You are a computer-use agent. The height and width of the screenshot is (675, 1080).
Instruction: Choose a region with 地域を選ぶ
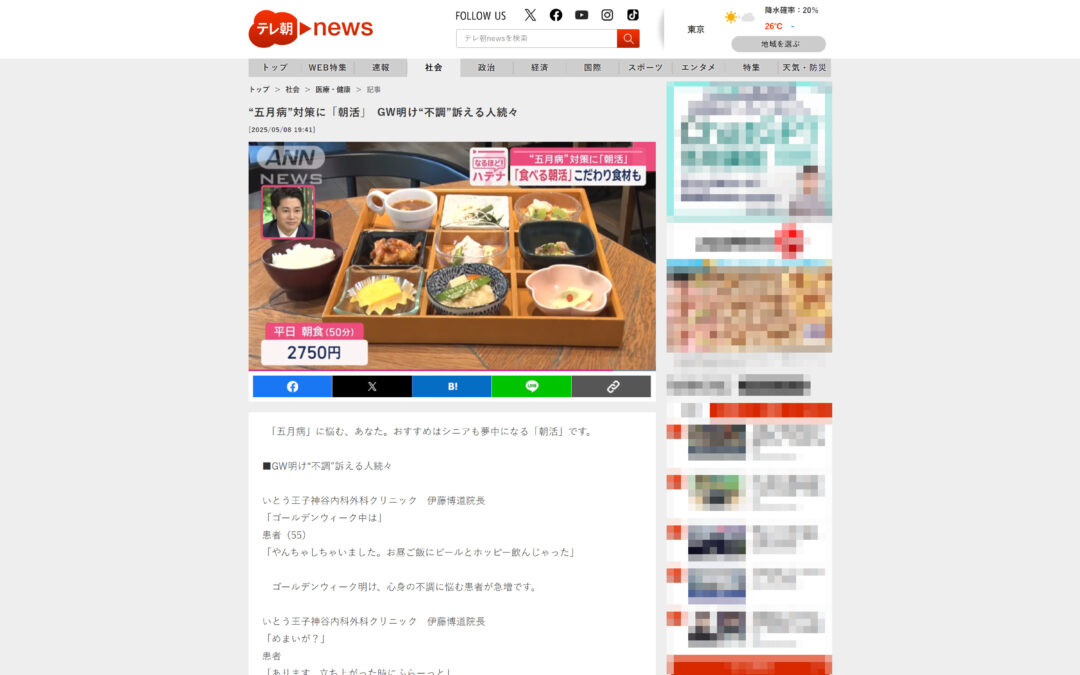coord(778,44)
